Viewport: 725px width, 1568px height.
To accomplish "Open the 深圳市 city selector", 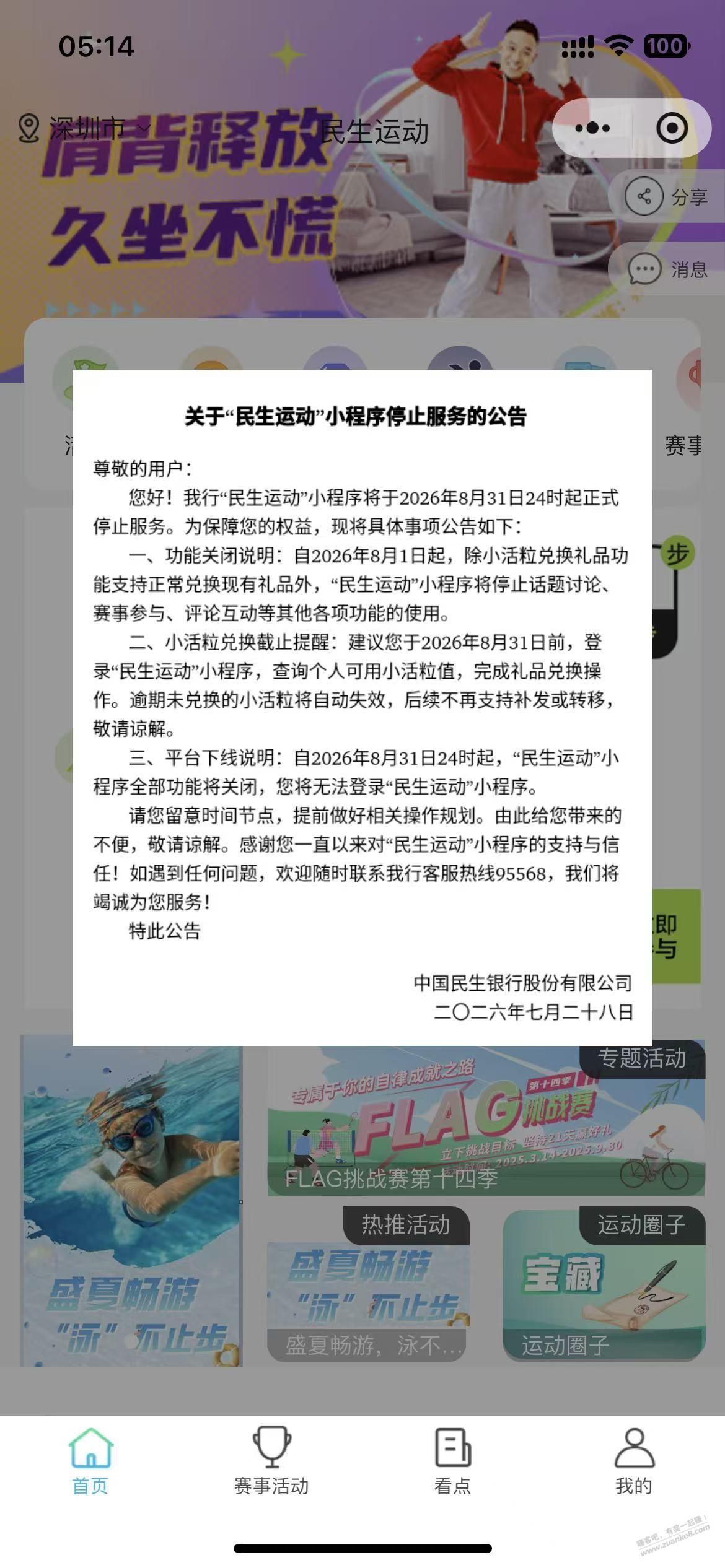I will (x=84, y=128).
